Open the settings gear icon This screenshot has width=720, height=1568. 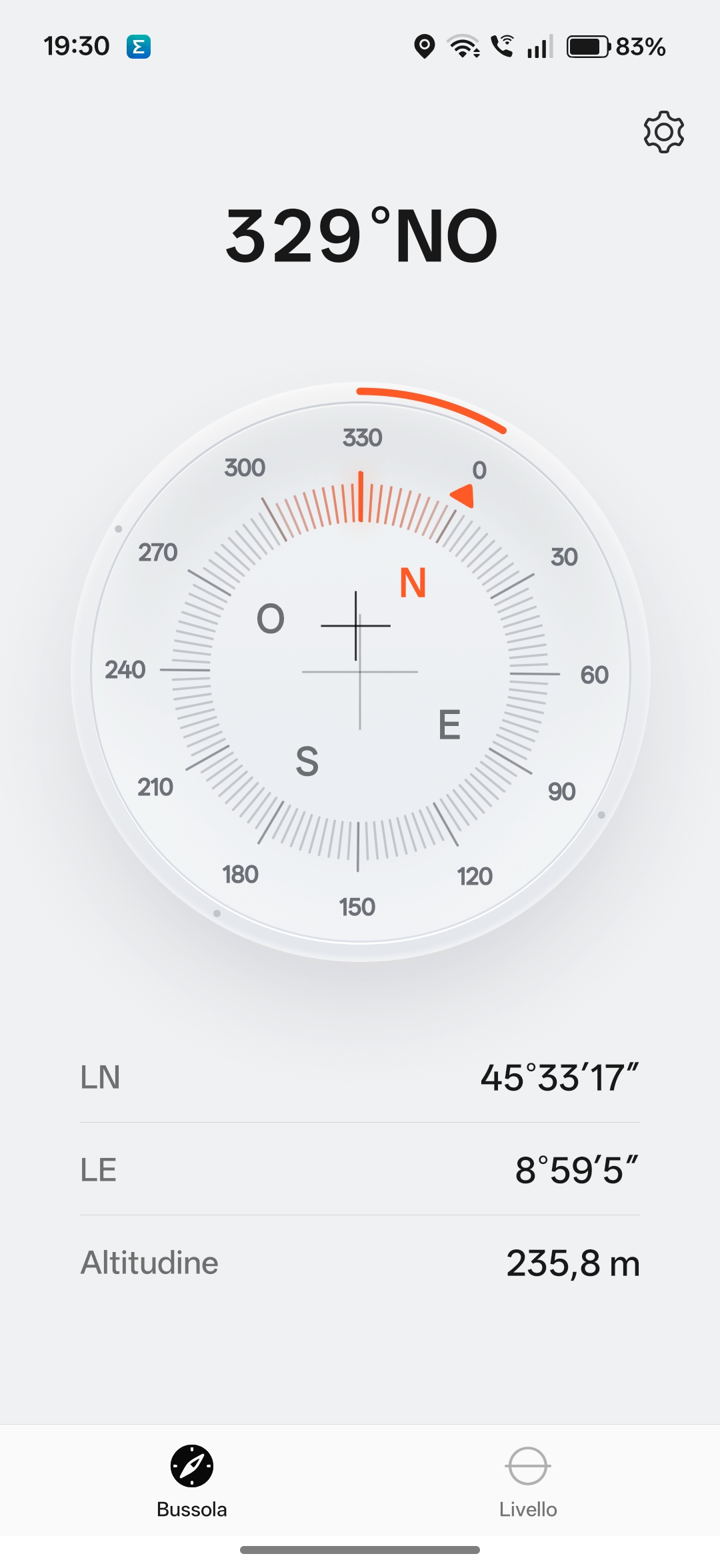click(x=663, y=132)
